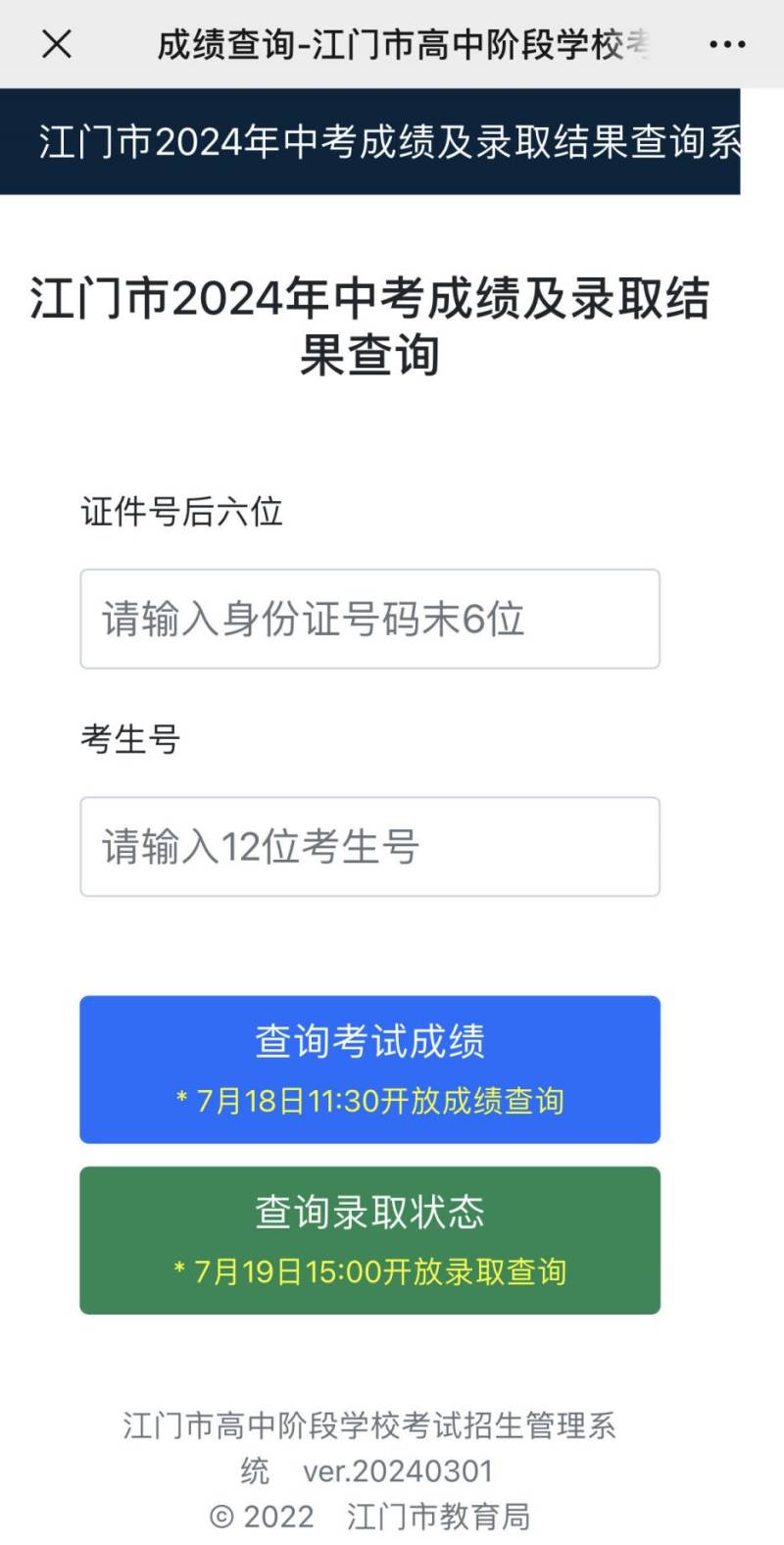Close the webpage with the X icon
The height and width of the screenshot is (1545, 784).
[57, 44]
